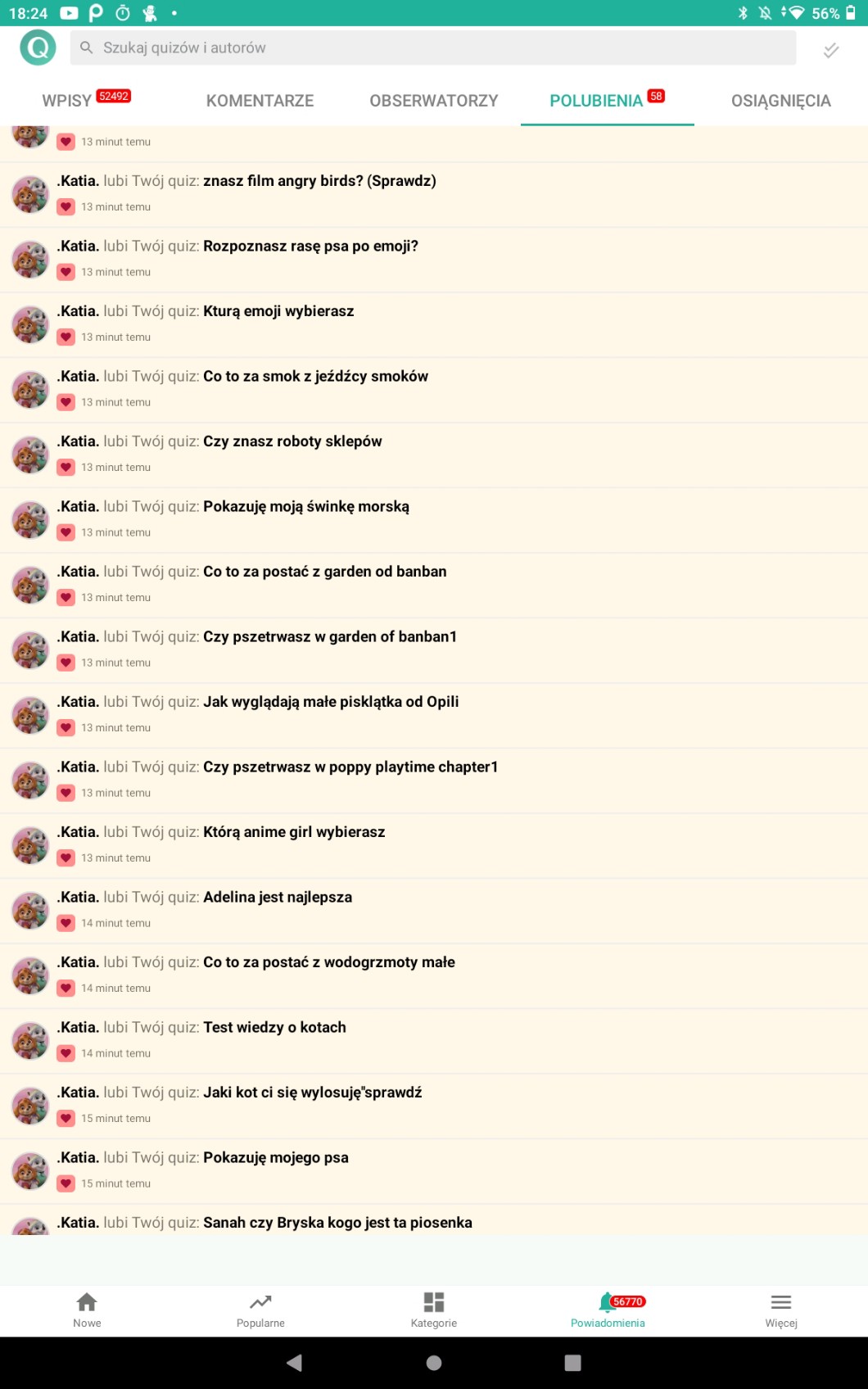
Task: Open the Pokazuję mojego psa notification
Action: click(276, 1158)
